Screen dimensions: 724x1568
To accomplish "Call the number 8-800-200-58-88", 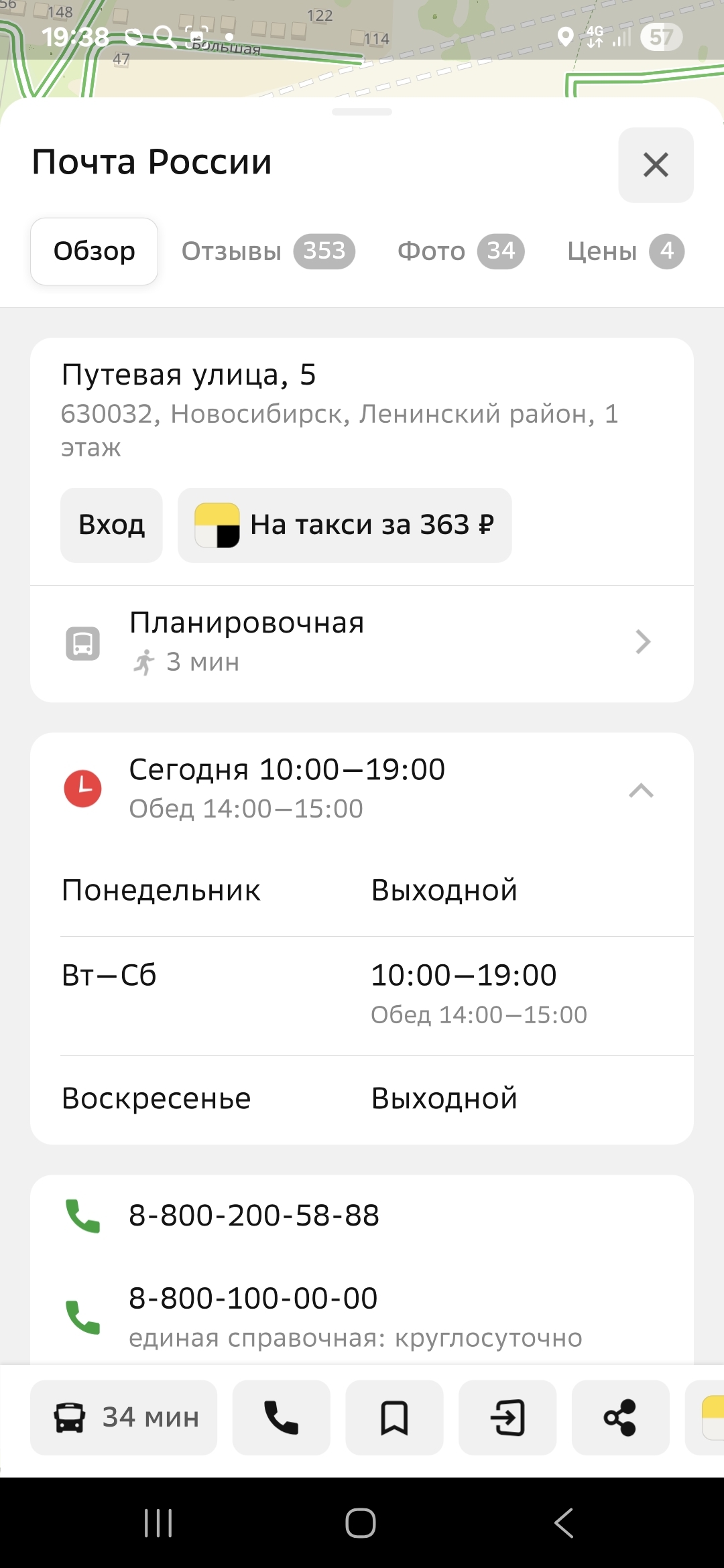I will coord(253,1216).
